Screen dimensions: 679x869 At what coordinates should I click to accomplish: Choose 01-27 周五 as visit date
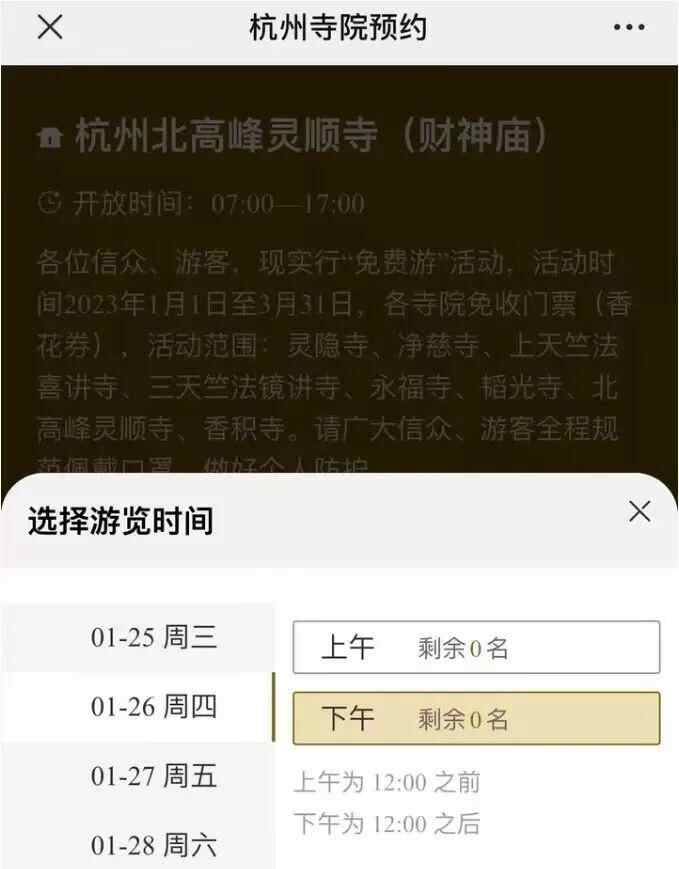tap(153, 776)
